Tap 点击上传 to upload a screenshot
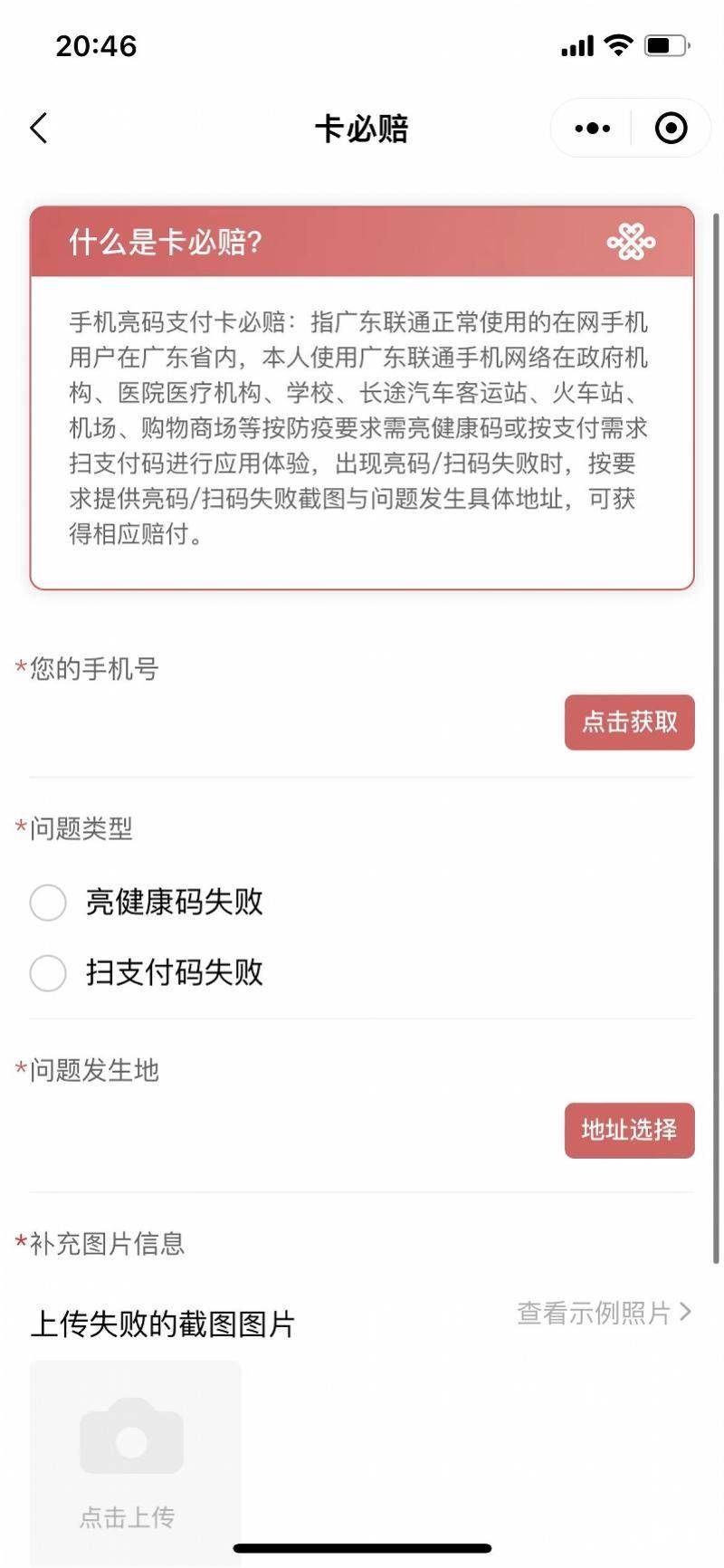Viewport: 724px width, 1568px height. [135, 1462]
